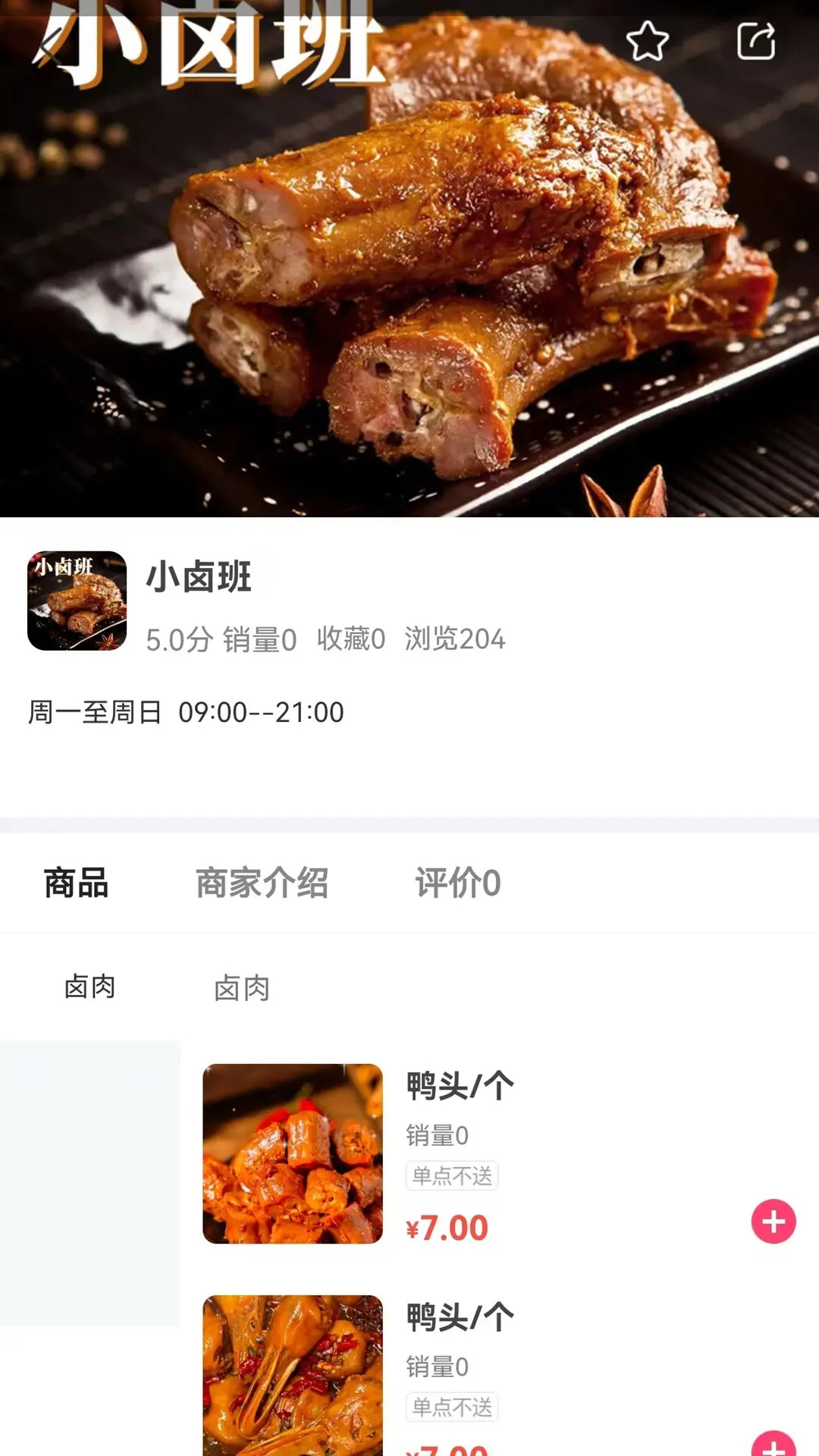Click the 单点不送 tag on first item
Image resolution: width=819 pixels, height=1456 pixels.
point(452,1173)
